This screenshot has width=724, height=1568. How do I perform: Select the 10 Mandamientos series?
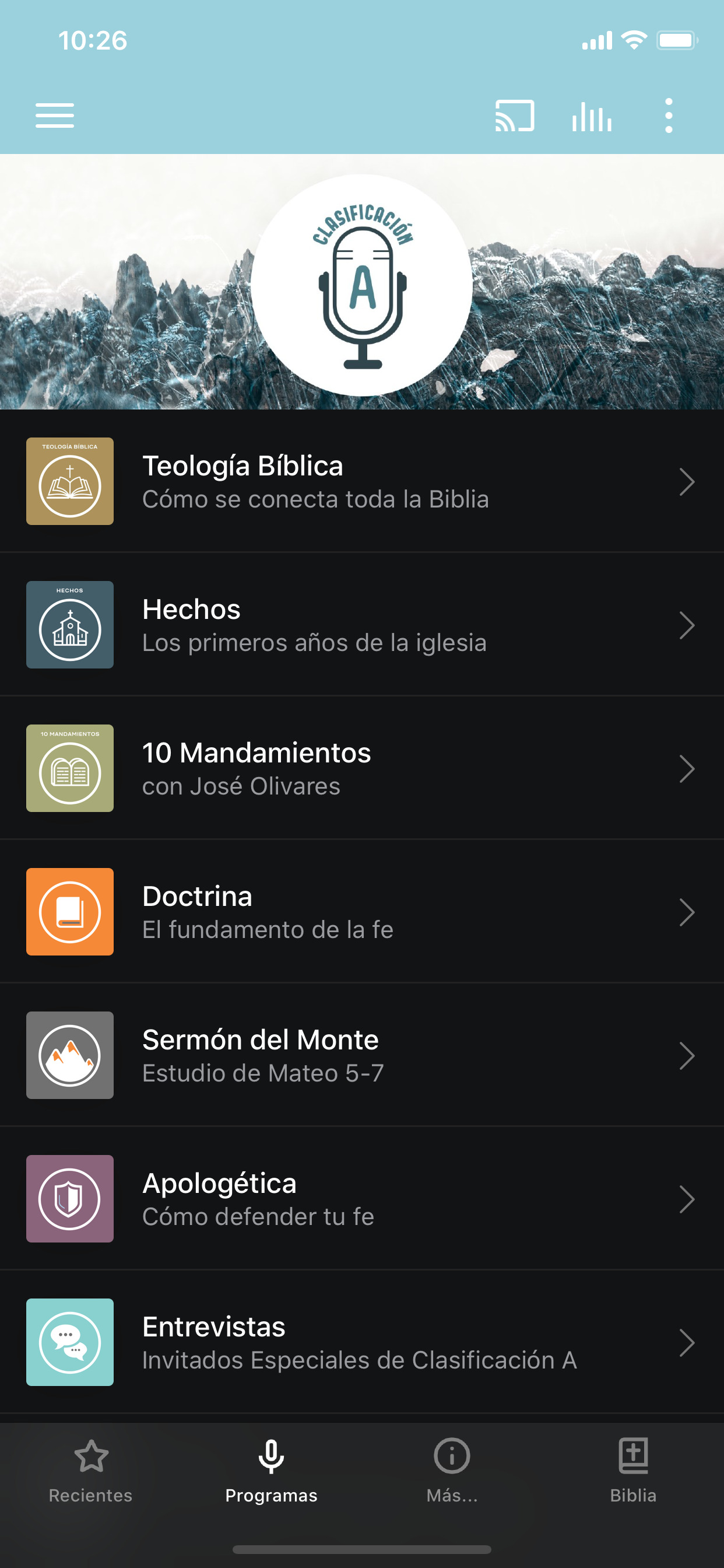(362, 768)
